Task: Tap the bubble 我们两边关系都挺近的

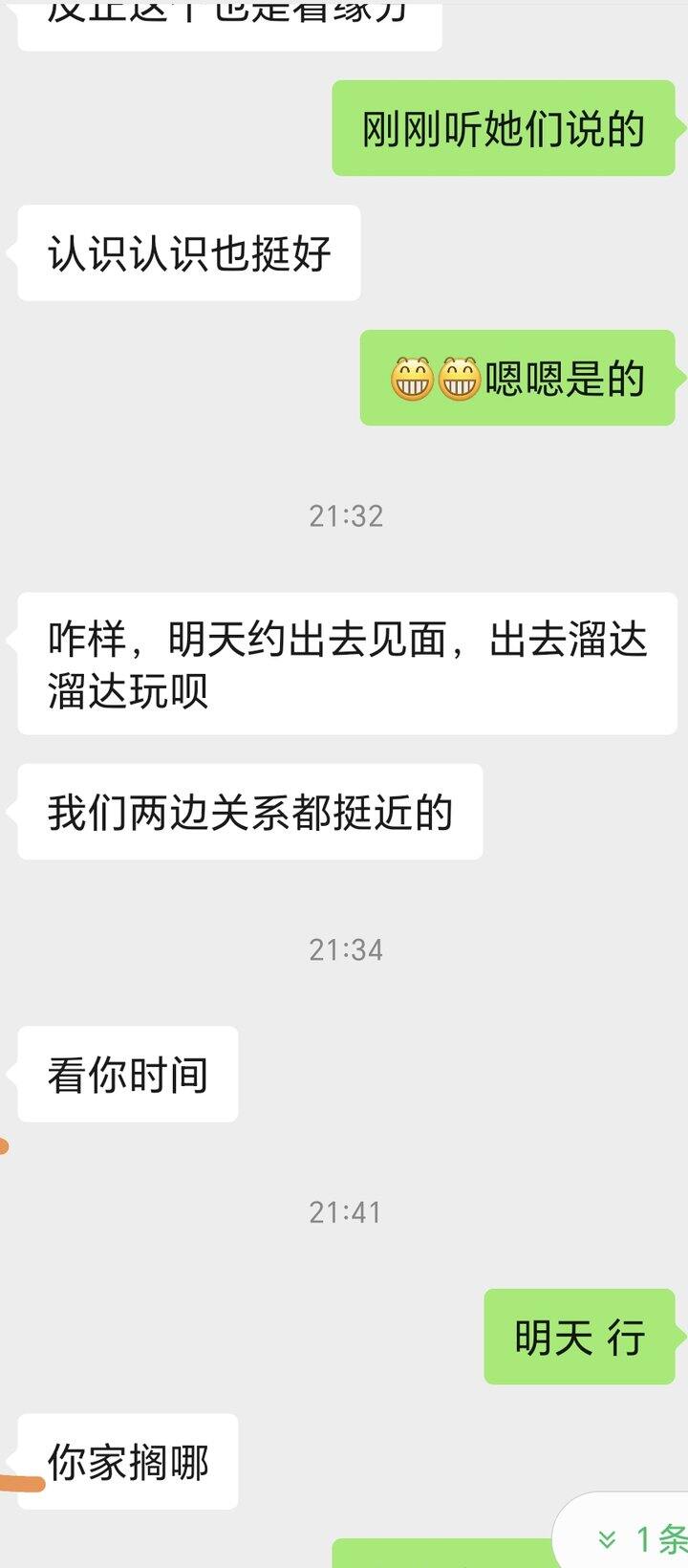Action: pos(247,811)
